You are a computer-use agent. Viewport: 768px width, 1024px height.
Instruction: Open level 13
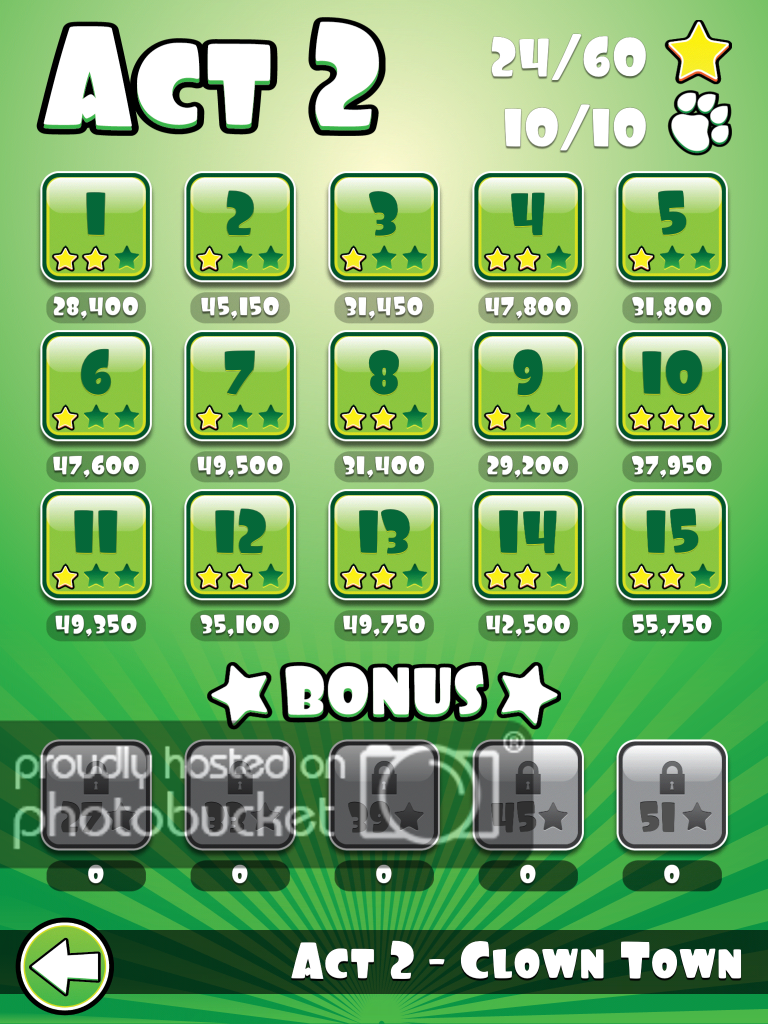pyautogui.click(x=383, y=545)
